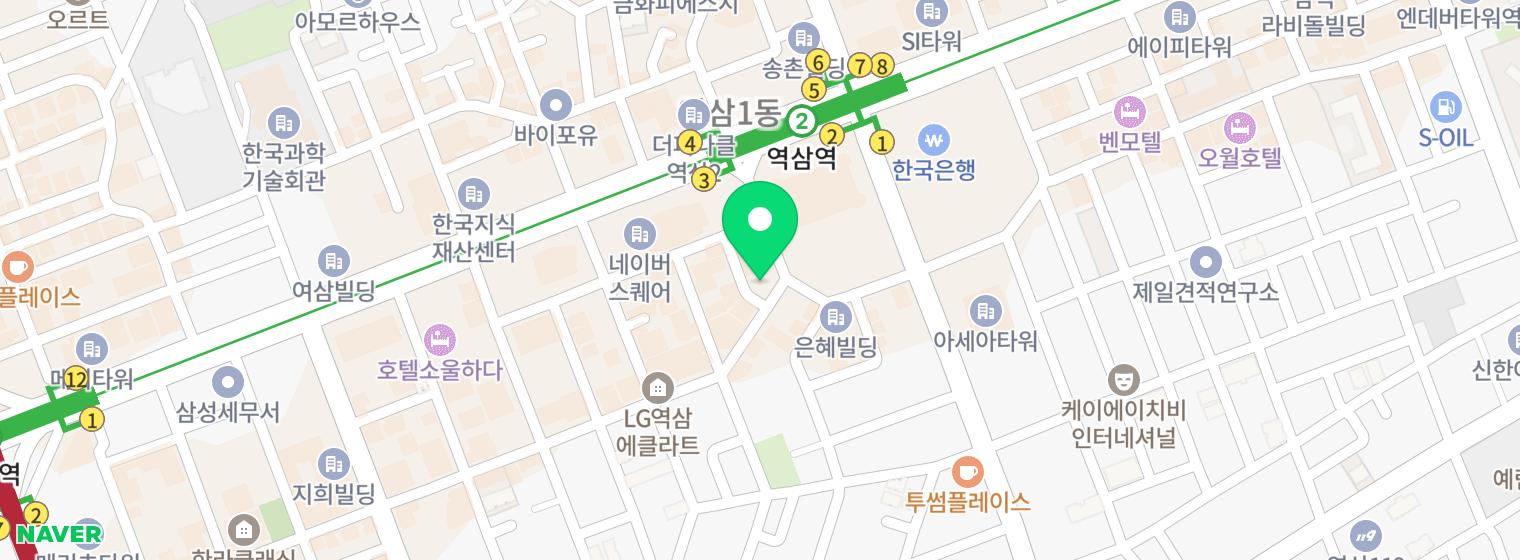Open the 한국은행 bank place marker
Image resolution: width=1520 pixels, height=560 pixels.
(934, 139)
